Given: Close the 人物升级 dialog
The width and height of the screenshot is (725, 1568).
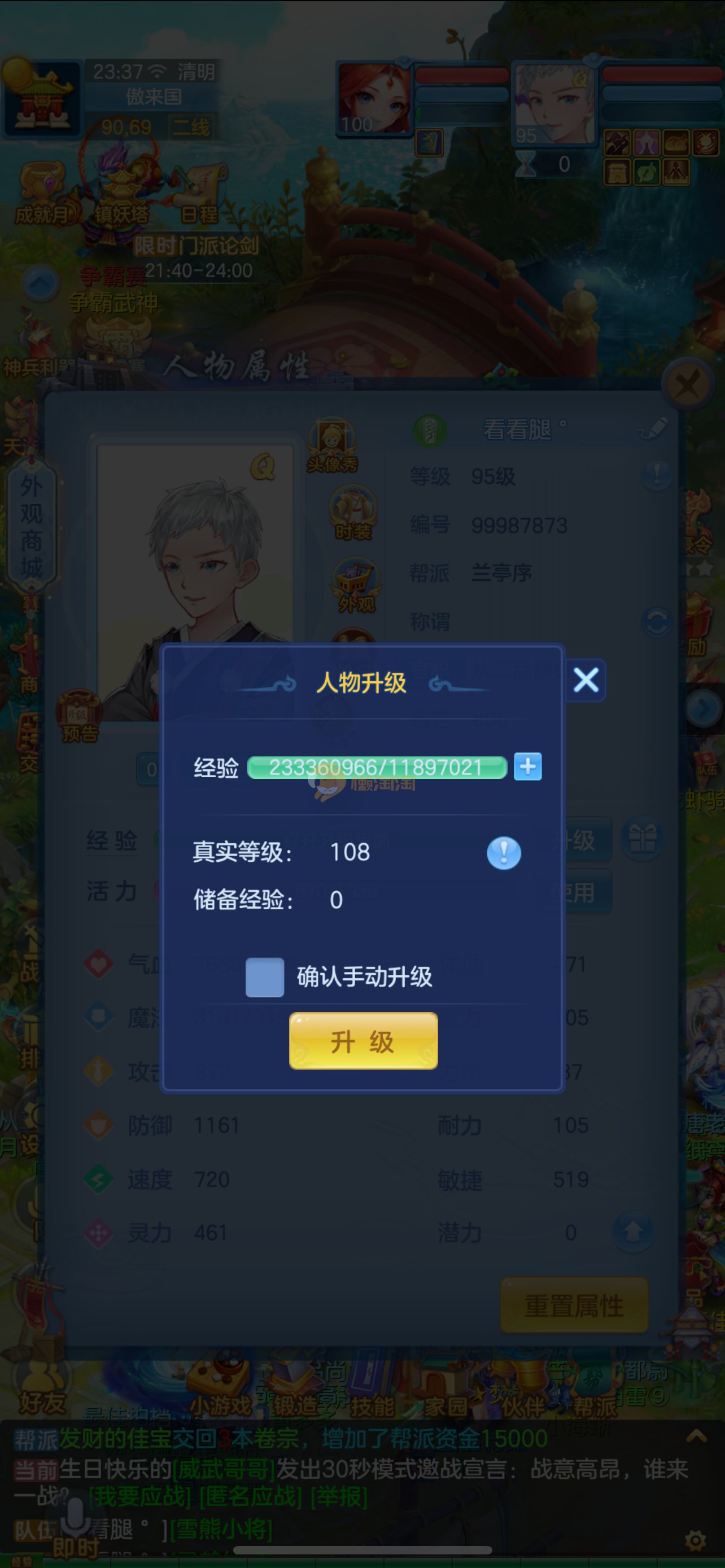Looking at the screenshot, I should 586,680.
